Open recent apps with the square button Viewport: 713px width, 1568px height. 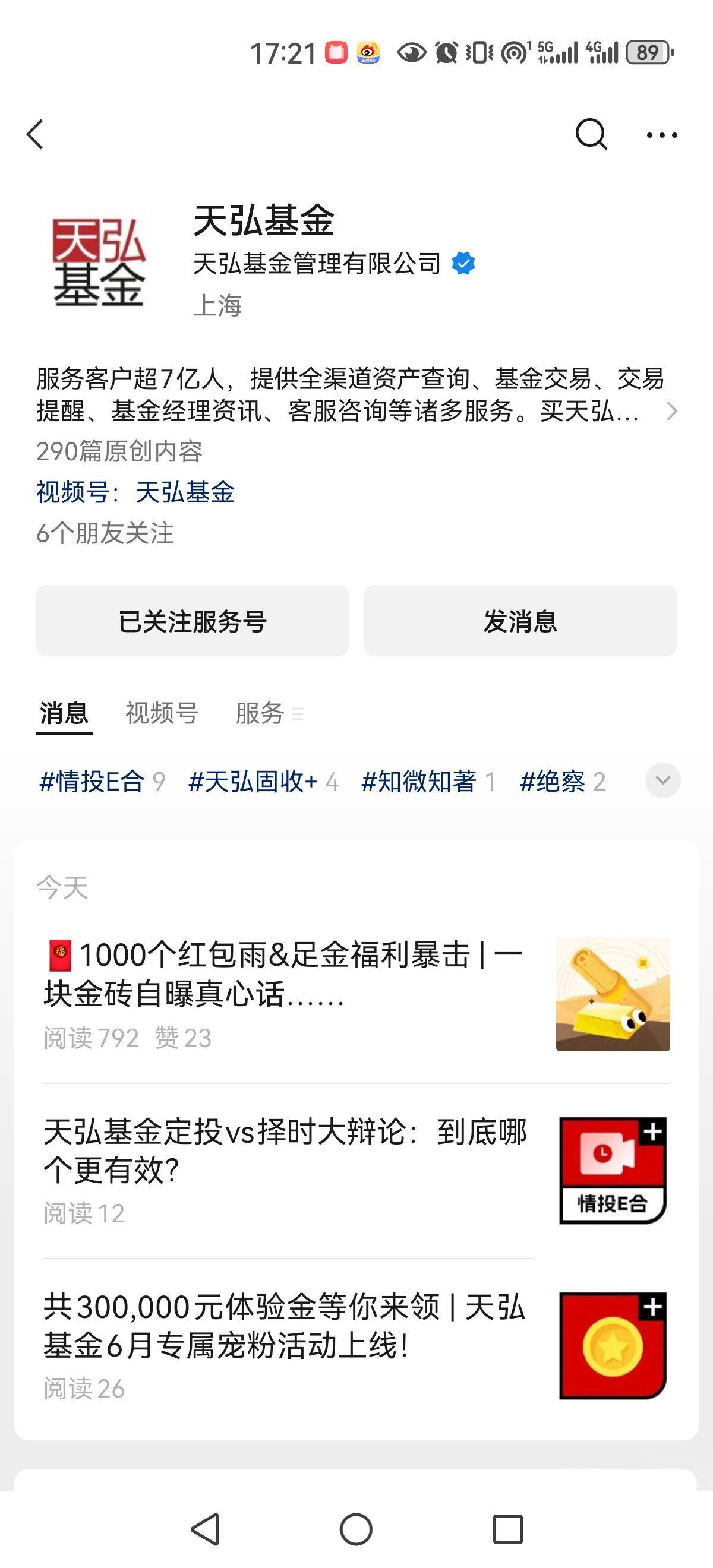(x=507, y=1529)
